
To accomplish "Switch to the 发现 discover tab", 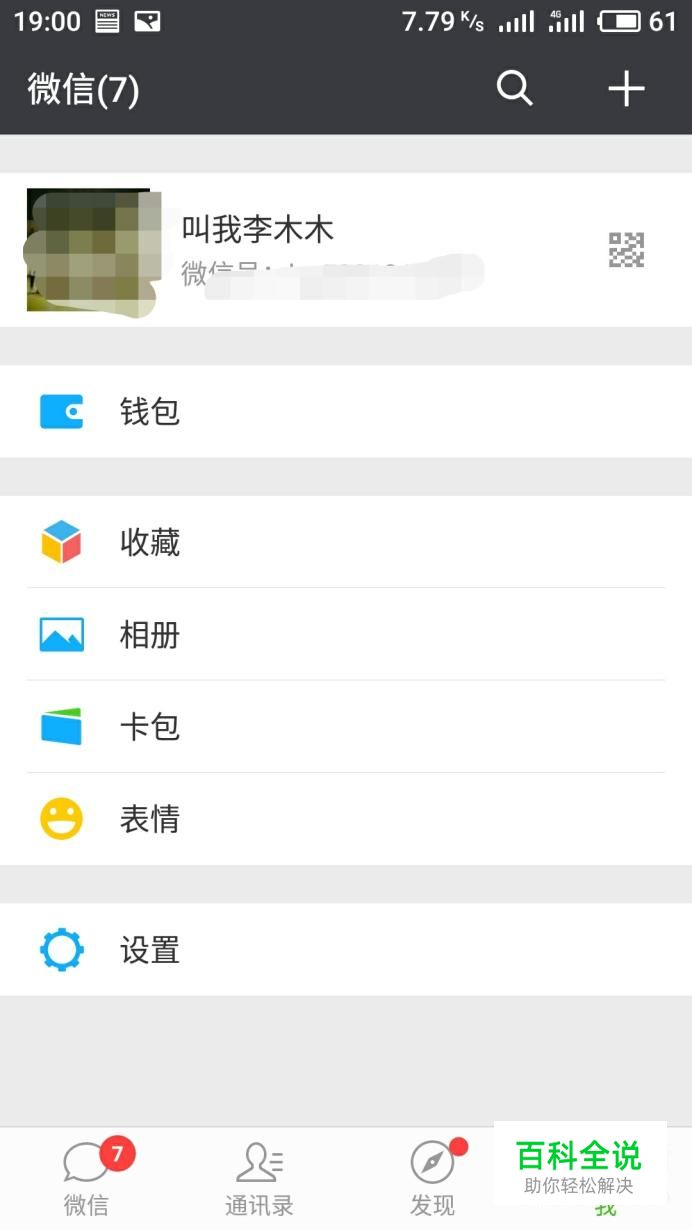I will (x=432, y=1180).
